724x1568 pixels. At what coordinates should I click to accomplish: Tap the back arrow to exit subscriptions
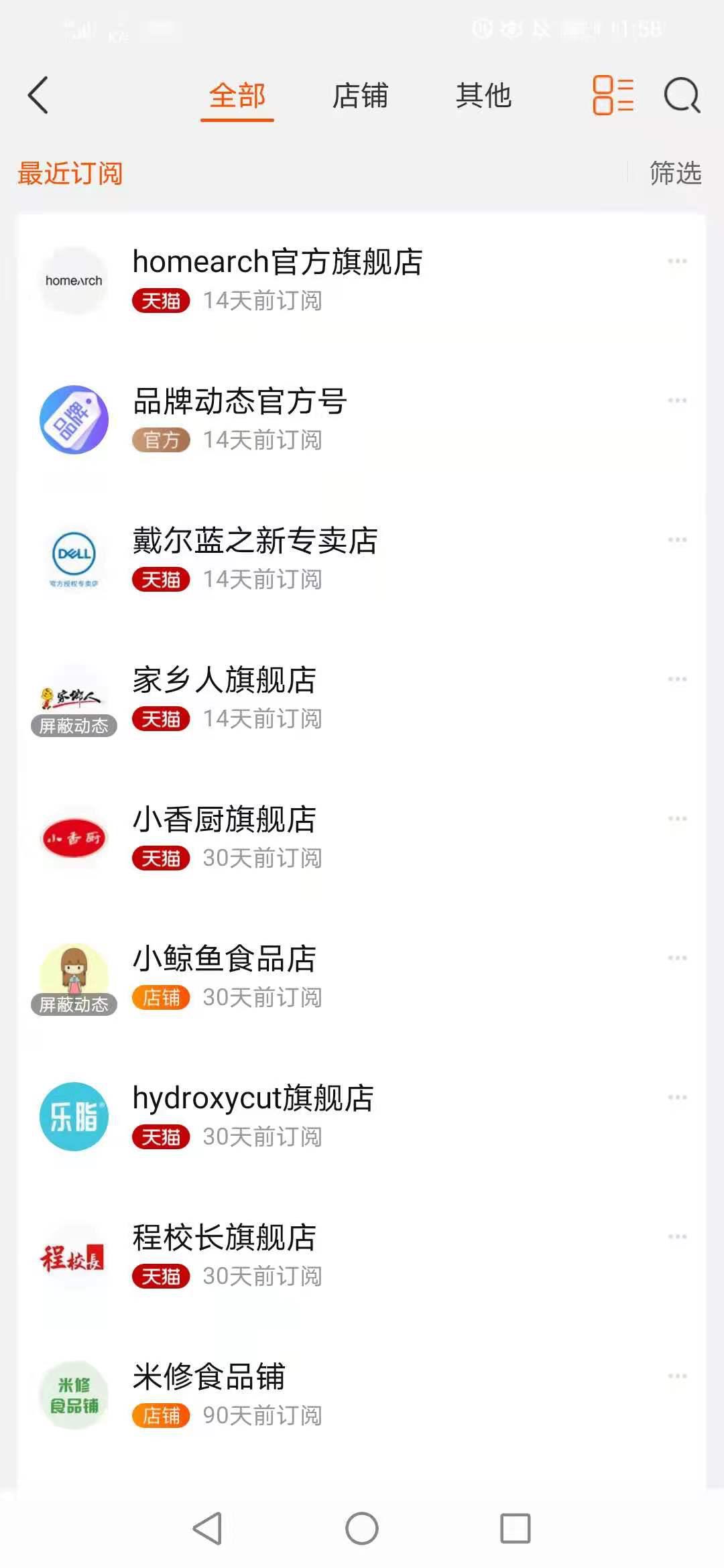tap(38, 95)
